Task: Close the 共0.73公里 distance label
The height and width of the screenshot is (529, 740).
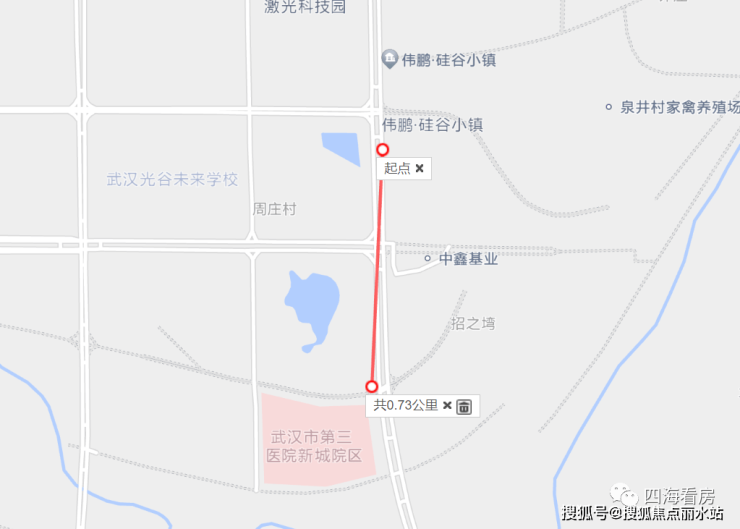Action: click(448, 405)
